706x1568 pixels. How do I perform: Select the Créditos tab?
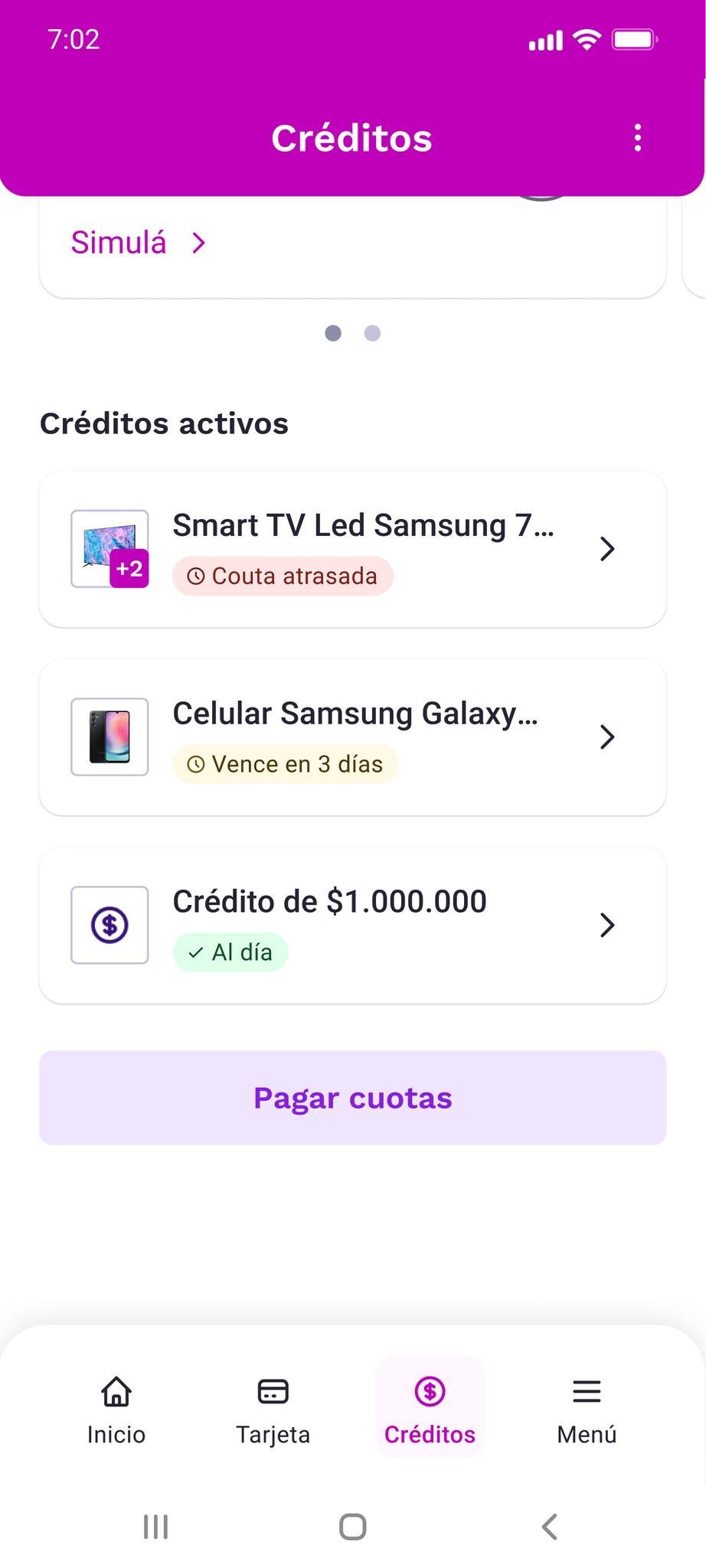pos(430,1407)
